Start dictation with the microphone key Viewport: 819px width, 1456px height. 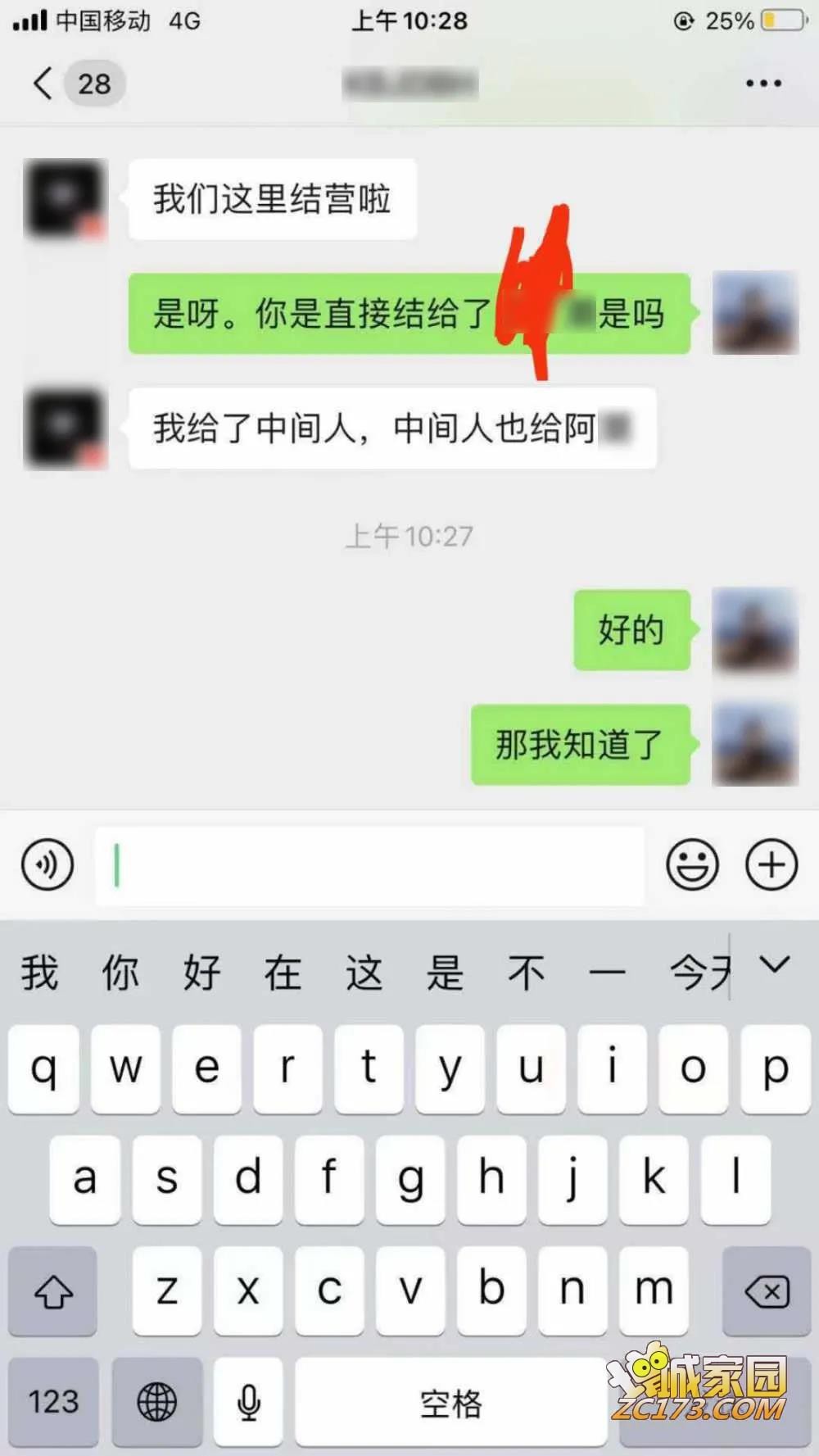pyautogui.click(x=248, y=1401)
